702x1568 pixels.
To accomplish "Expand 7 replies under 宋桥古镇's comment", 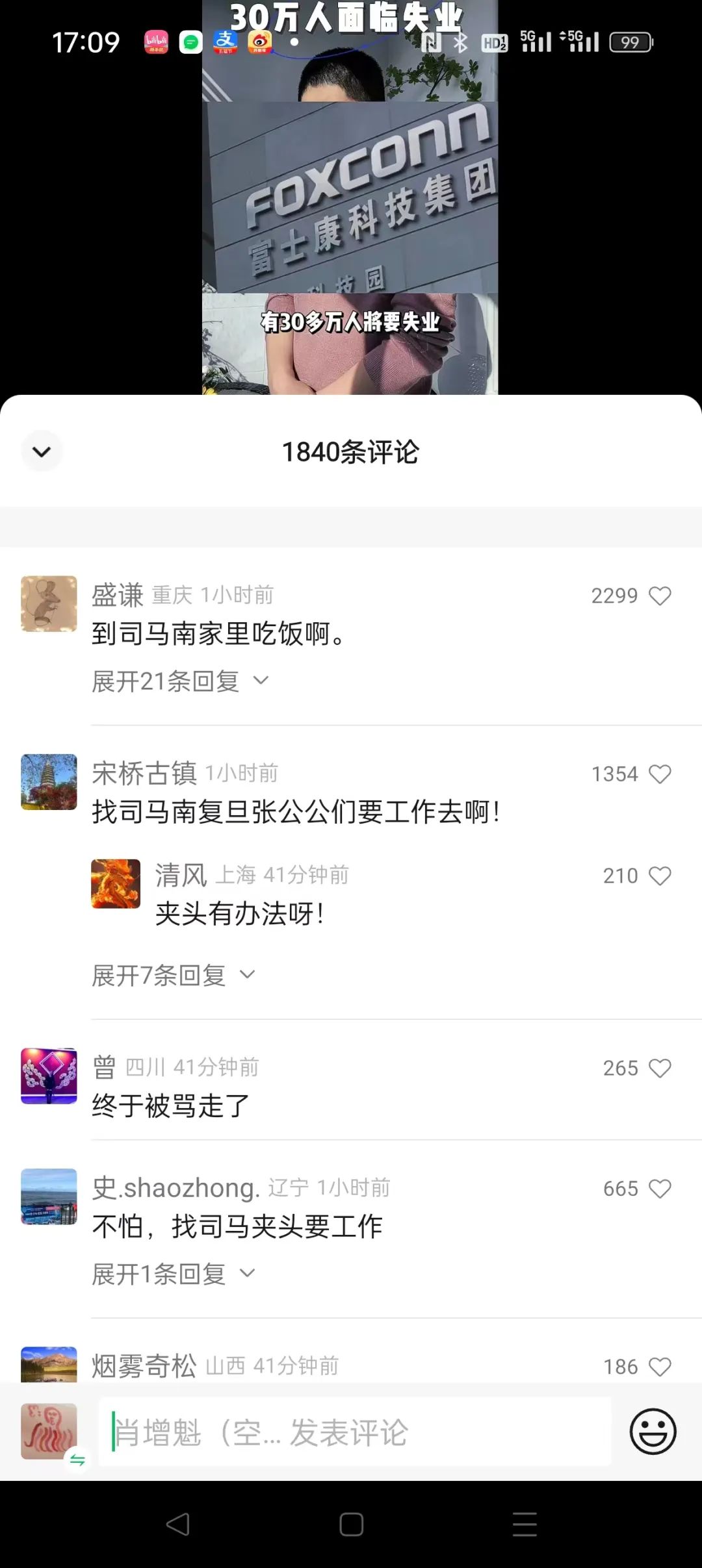I will point(173,975).
